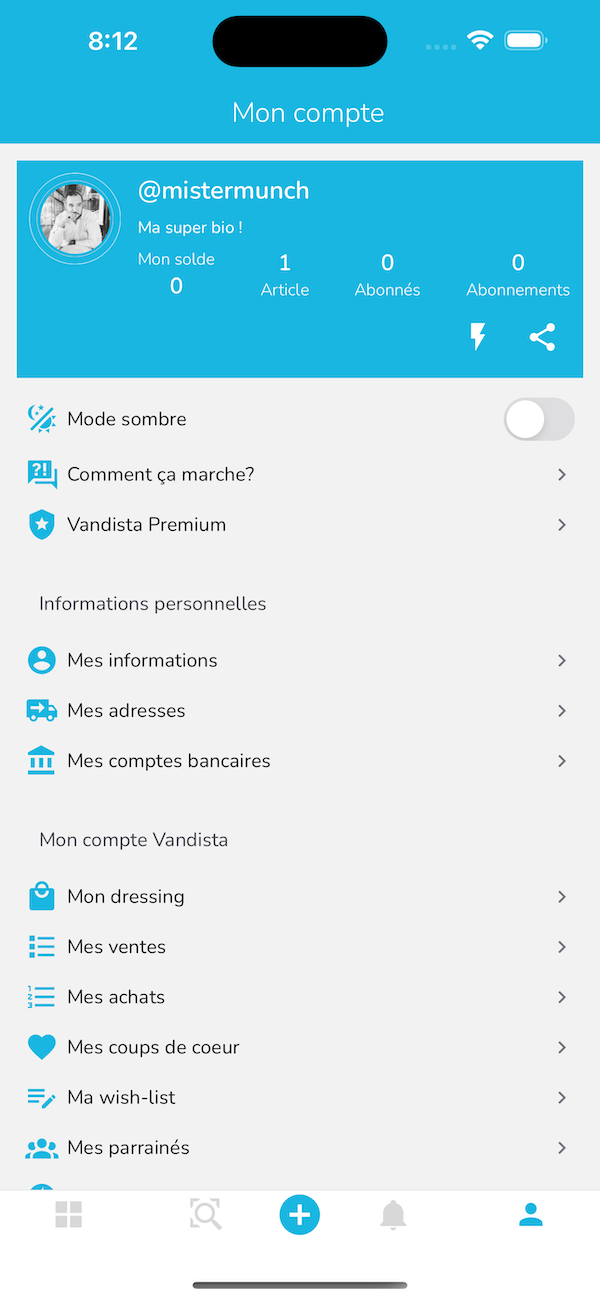View Mes ventes
Image resolution: width=600 pixels, height=1300 pixels.
click(300, 946)
